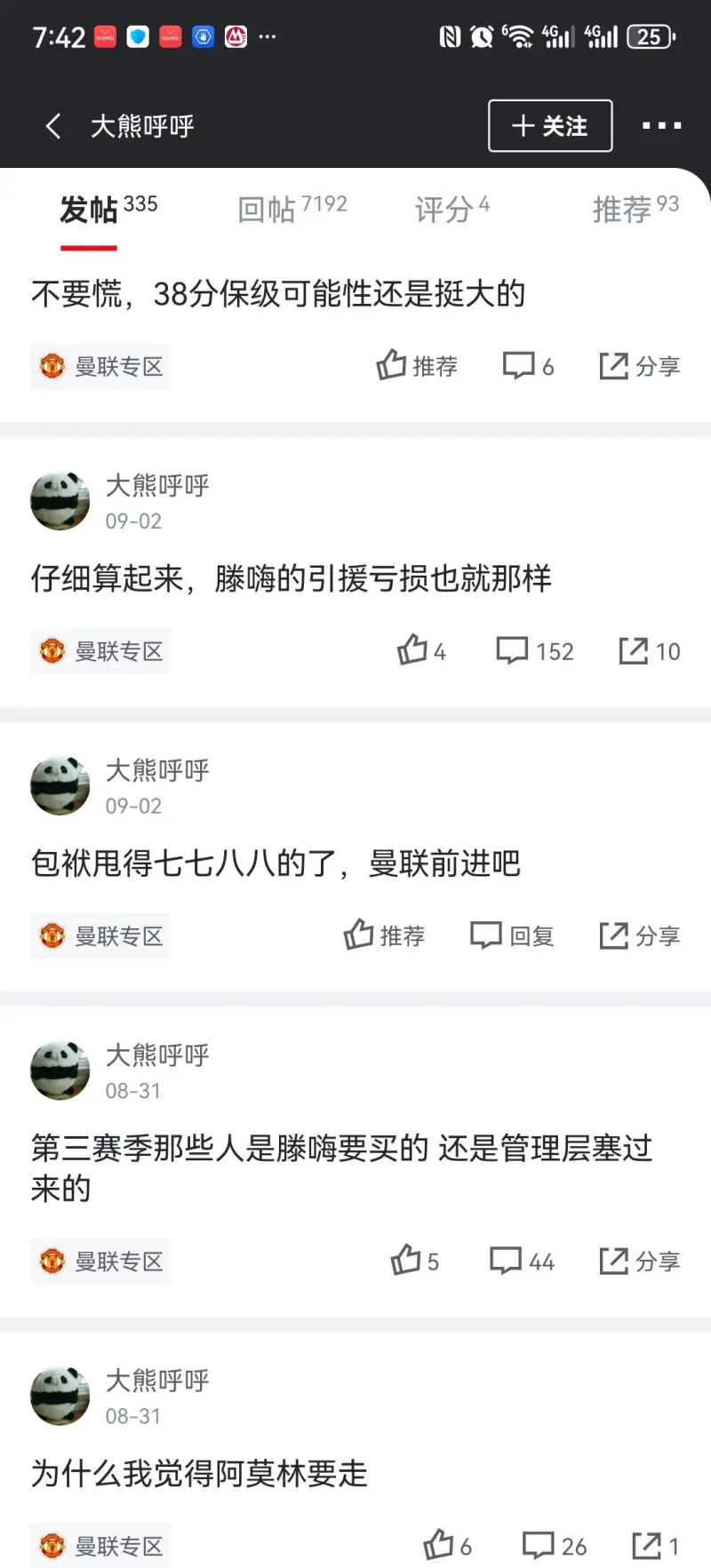
Task: Switch to the 推荐 tab
Action: click(635, 210)
